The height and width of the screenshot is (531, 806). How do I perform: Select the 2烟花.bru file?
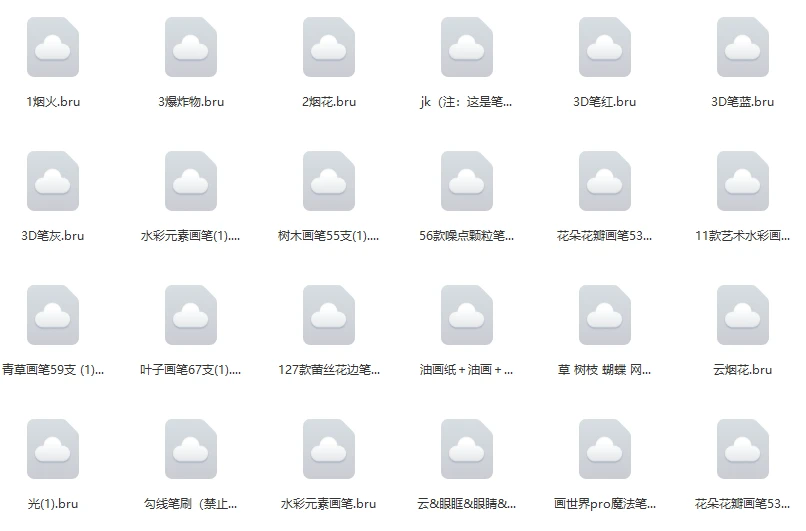(x=328, y=47)
